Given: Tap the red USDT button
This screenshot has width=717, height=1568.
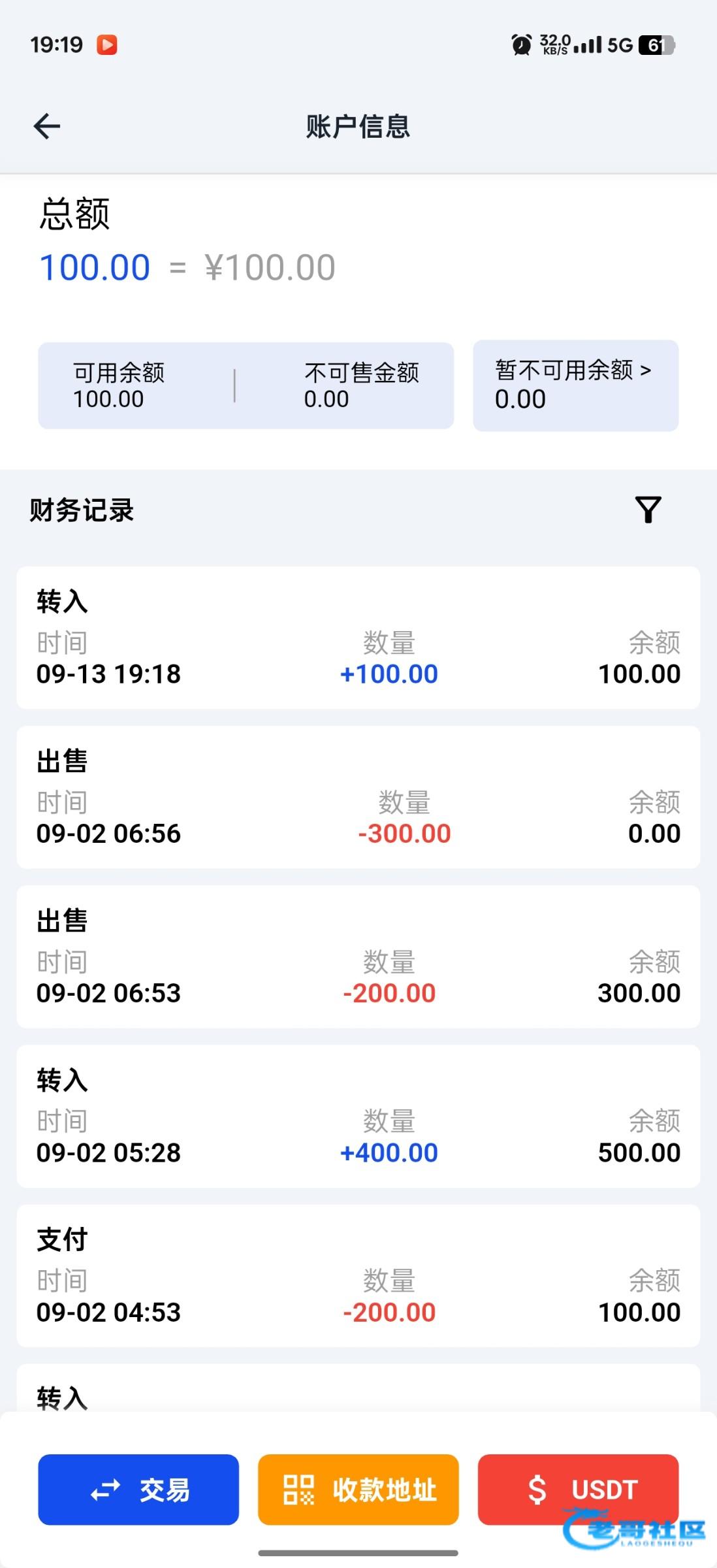Looking at the screenshot, I should point(578,1490).
